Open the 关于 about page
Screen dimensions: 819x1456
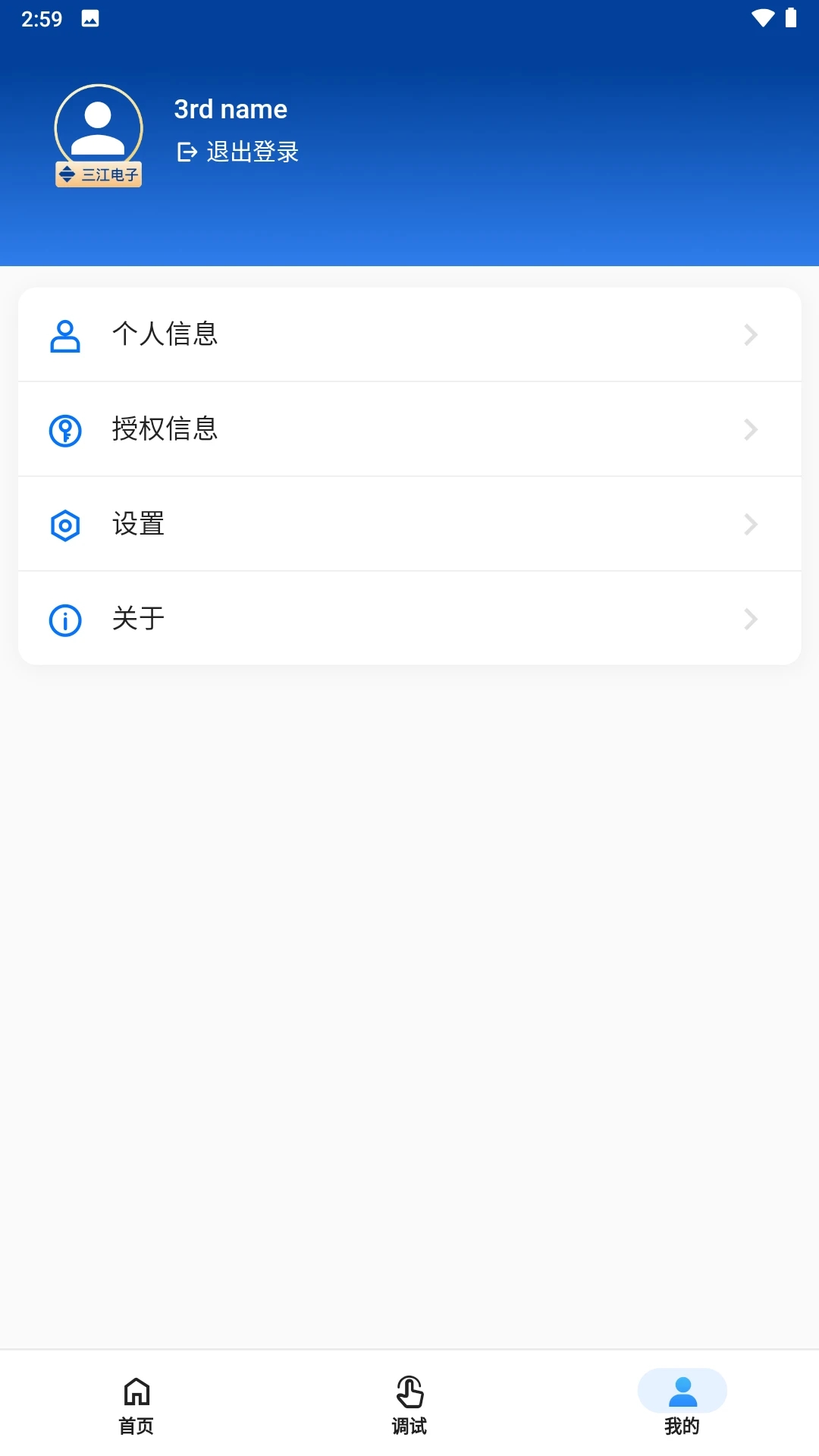point(409,619)
